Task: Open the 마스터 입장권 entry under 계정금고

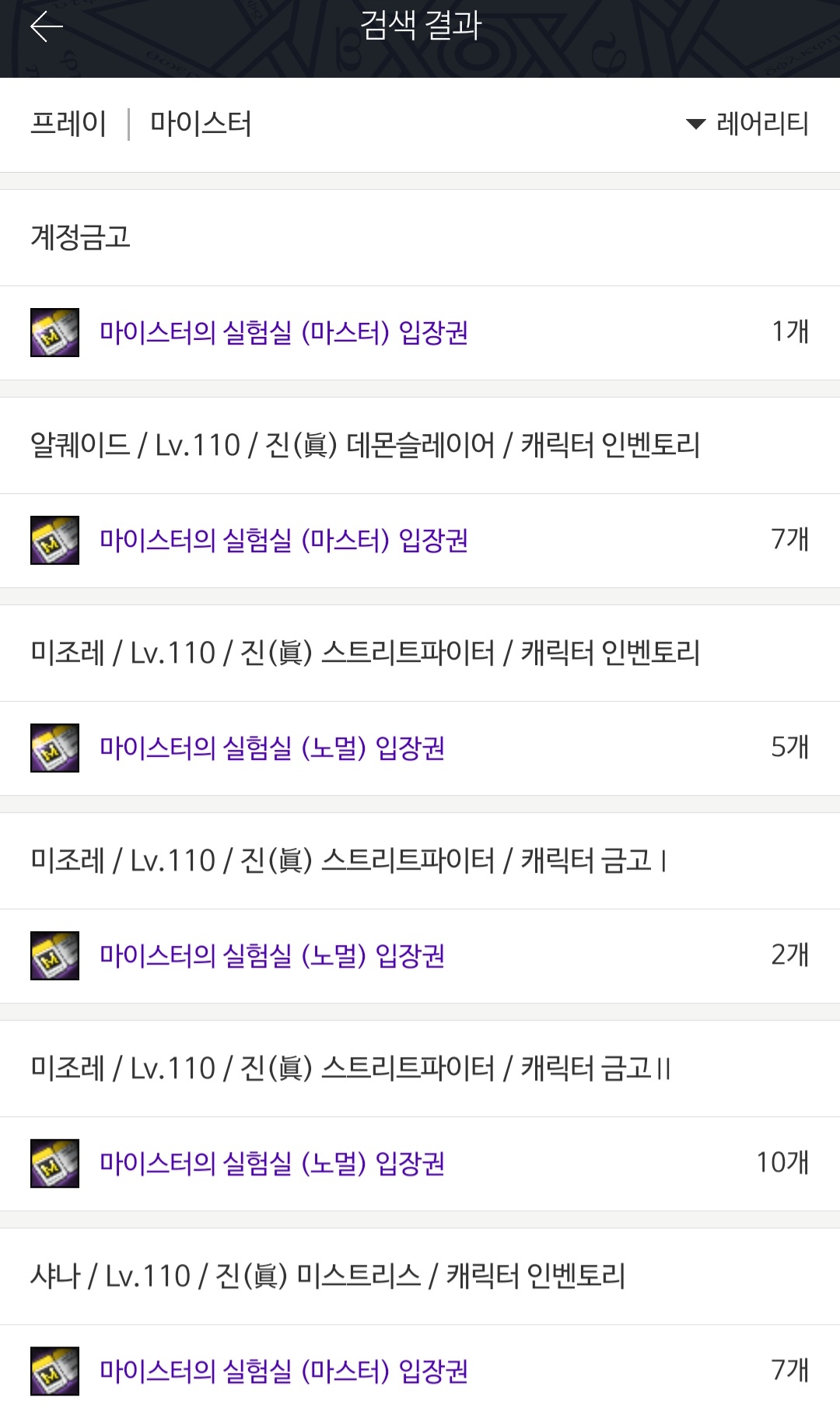Action: pos(284,333)
